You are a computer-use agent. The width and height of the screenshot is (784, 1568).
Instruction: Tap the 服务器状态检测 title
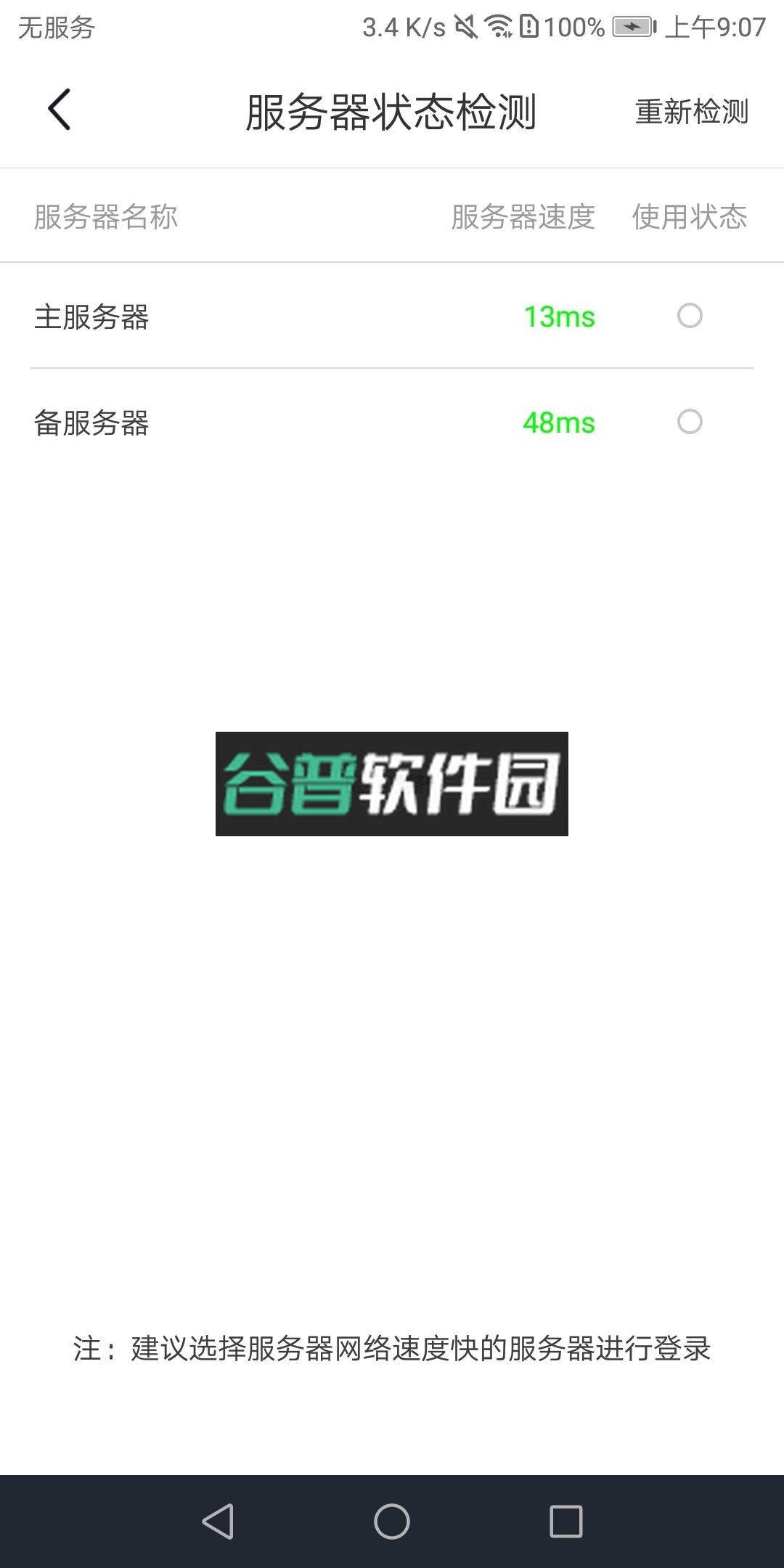pos(392,110)
